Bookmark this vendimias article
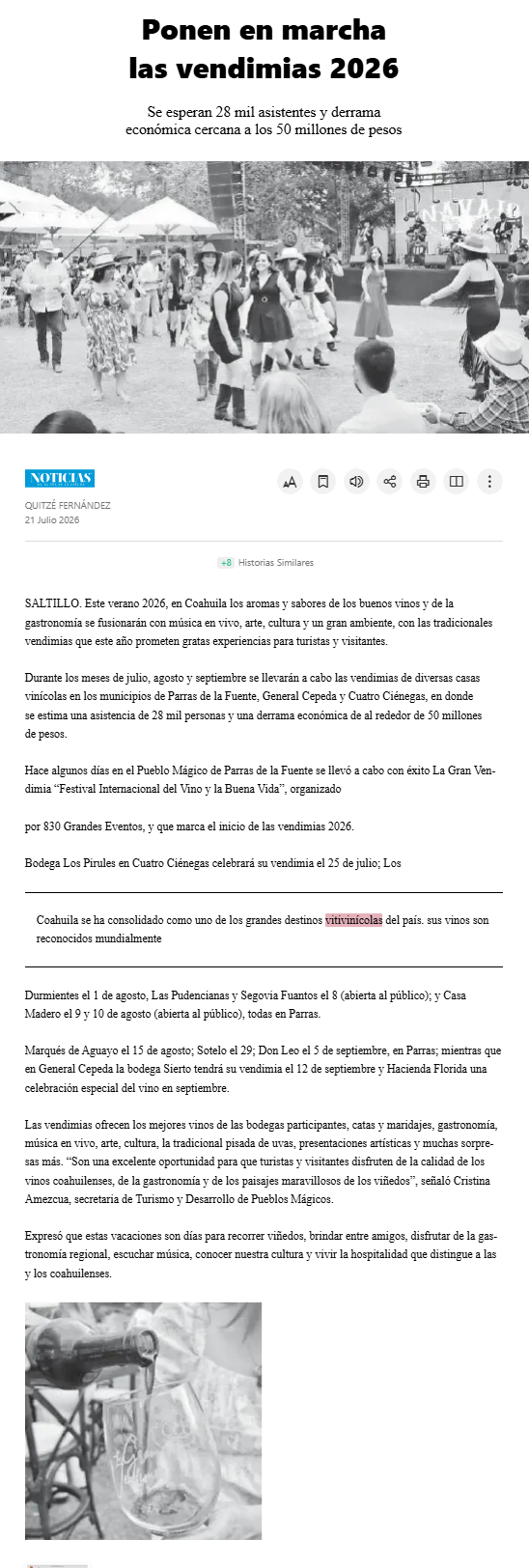529x1568 pixels. click(323, 481)
